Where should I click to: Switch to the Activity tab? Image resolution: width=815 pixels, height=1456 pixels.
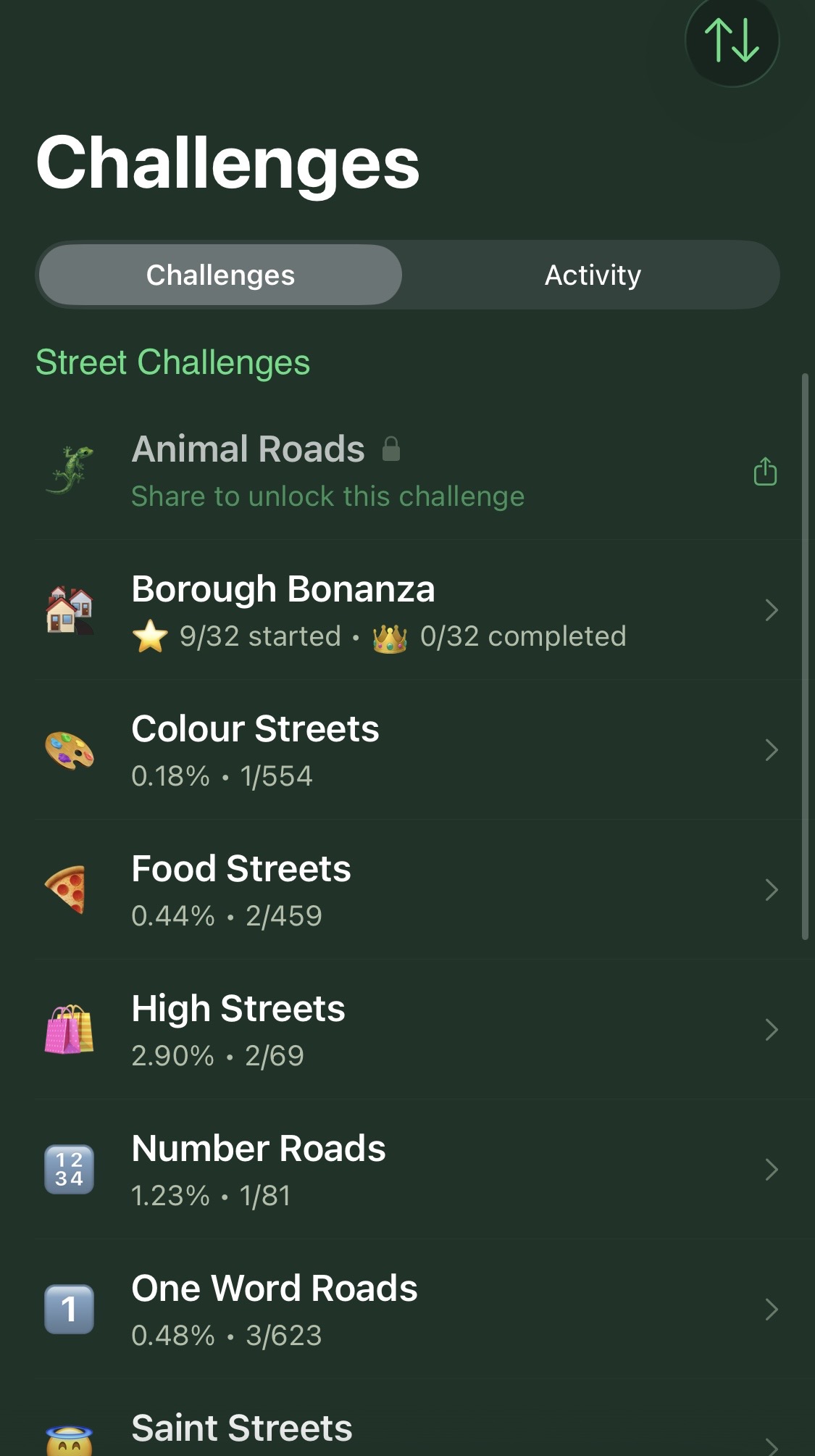[x=593, y=275]
